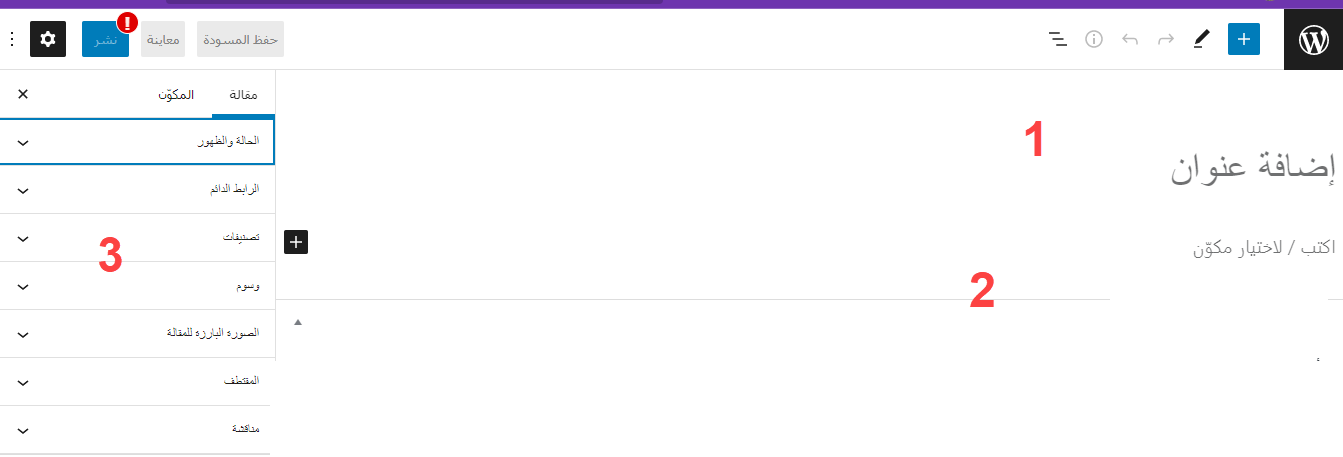This screenshot has width=1343, height=457.
Task: Open the tools pencil icon
Action: (1202, 40)
